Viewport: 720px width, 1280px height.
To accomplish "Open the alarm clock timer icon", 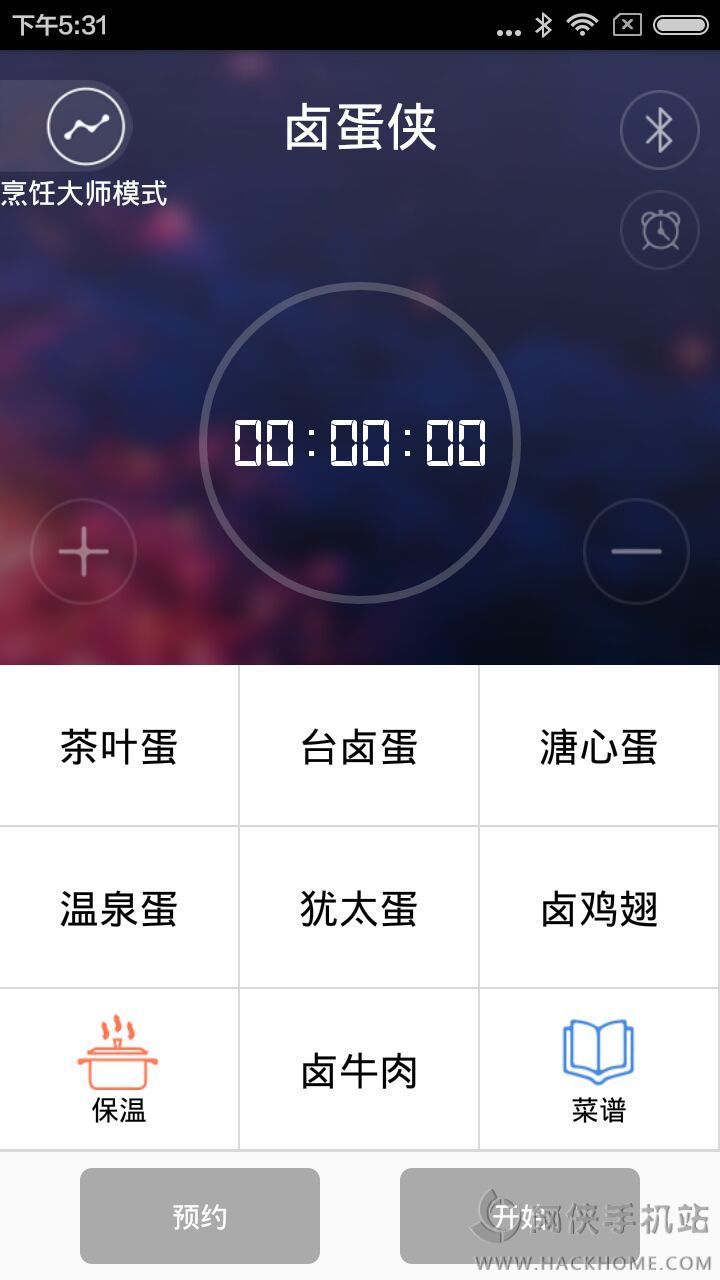I will (659, 230).
